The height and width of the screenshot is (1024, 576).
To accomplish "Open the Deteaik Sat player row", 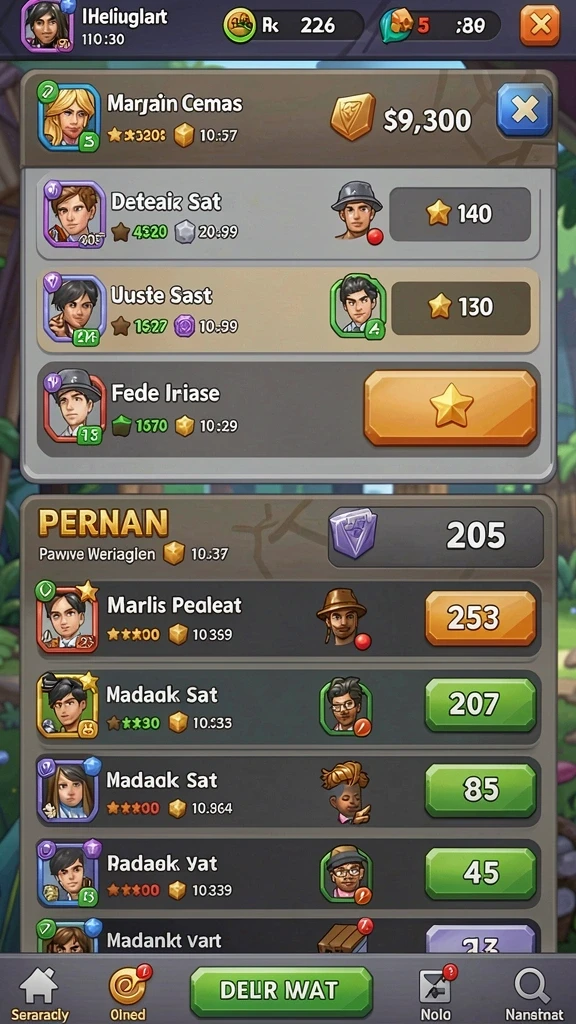I will (x=288, y=214).
